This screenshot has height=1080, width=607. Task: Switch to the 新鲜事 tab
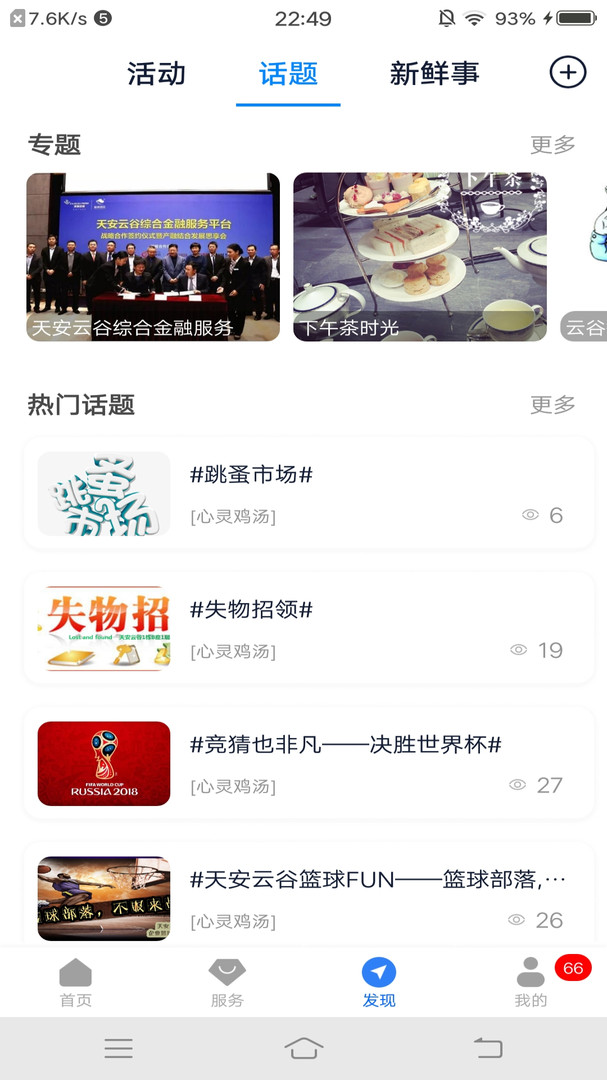pos(434,73)
